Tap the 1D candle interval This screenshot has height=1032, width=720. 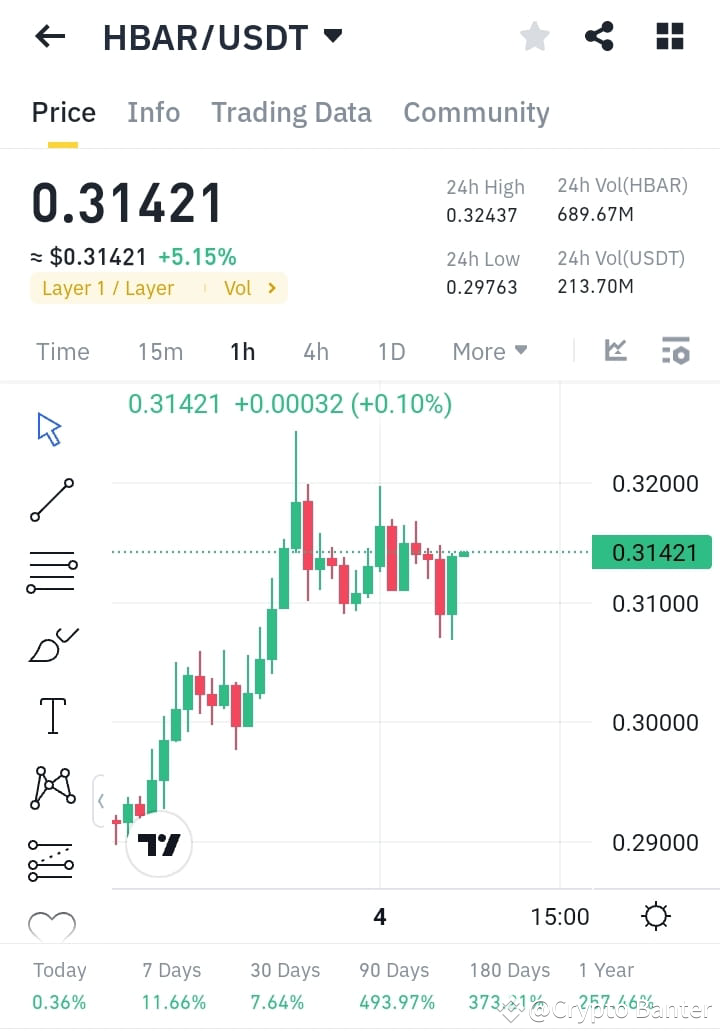(390, 351)
